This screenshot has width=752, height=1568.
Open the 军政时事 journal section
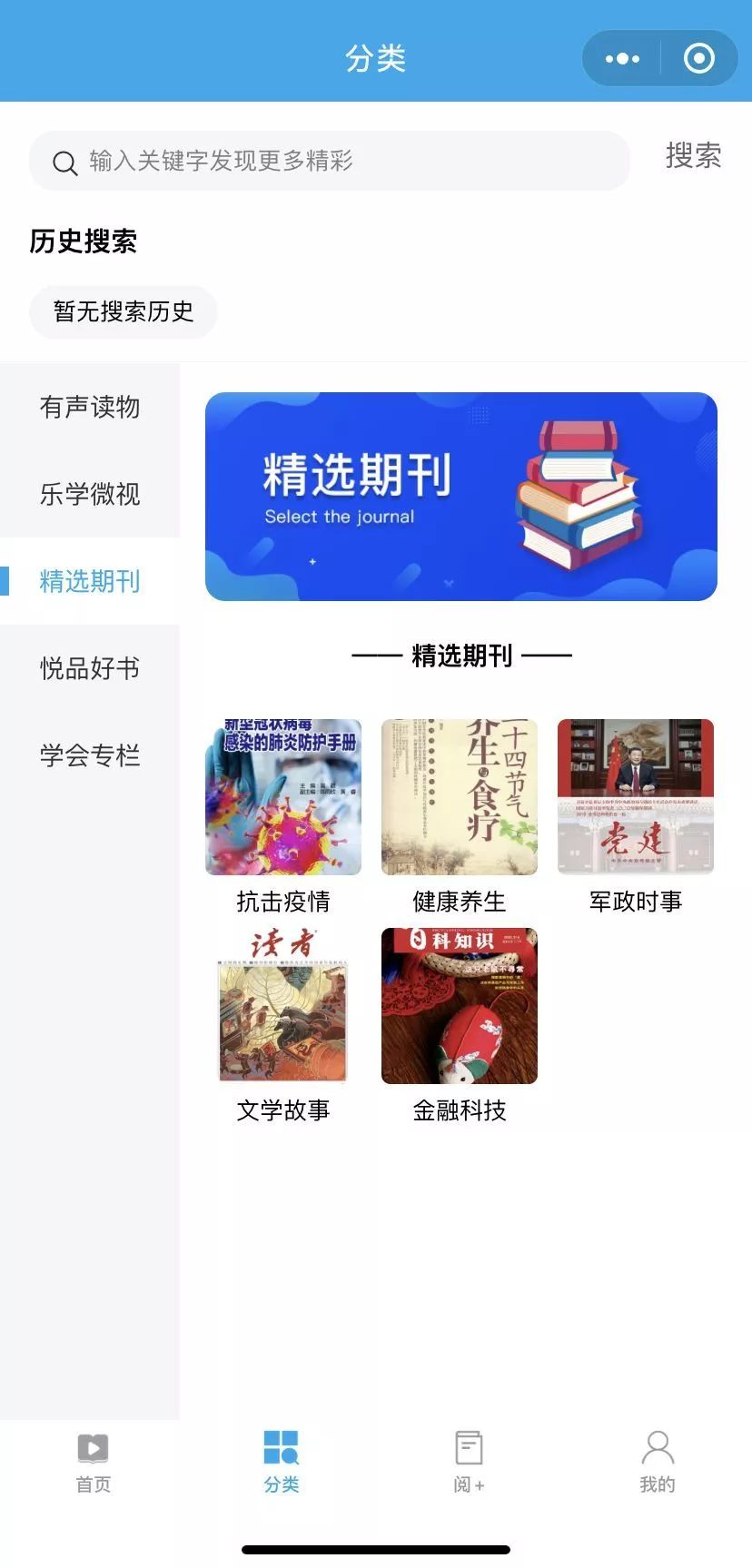[636, 815]
